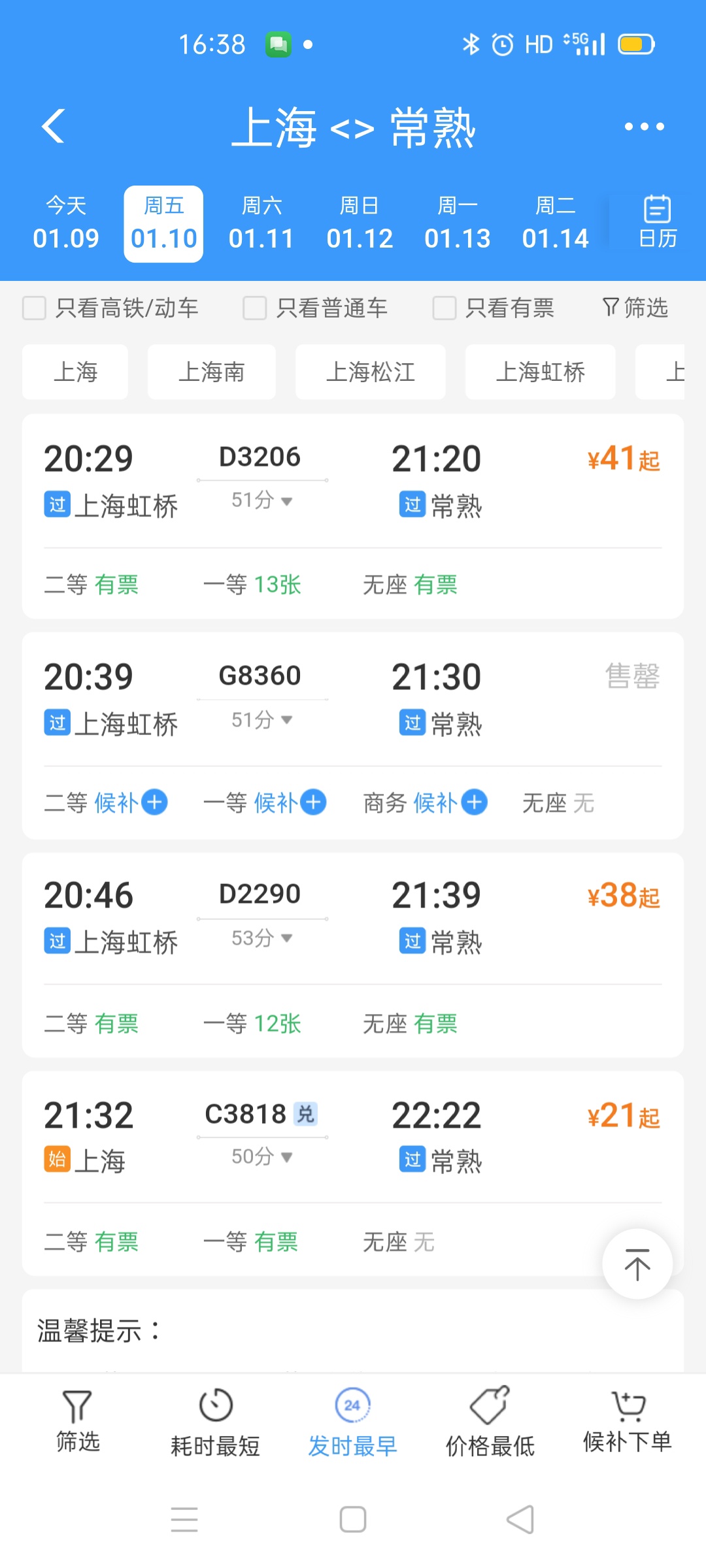Tick the 只看有票 checkbox
This screenshot has height=1568, width=706.
pyautogui.click(x=445, y=308)
